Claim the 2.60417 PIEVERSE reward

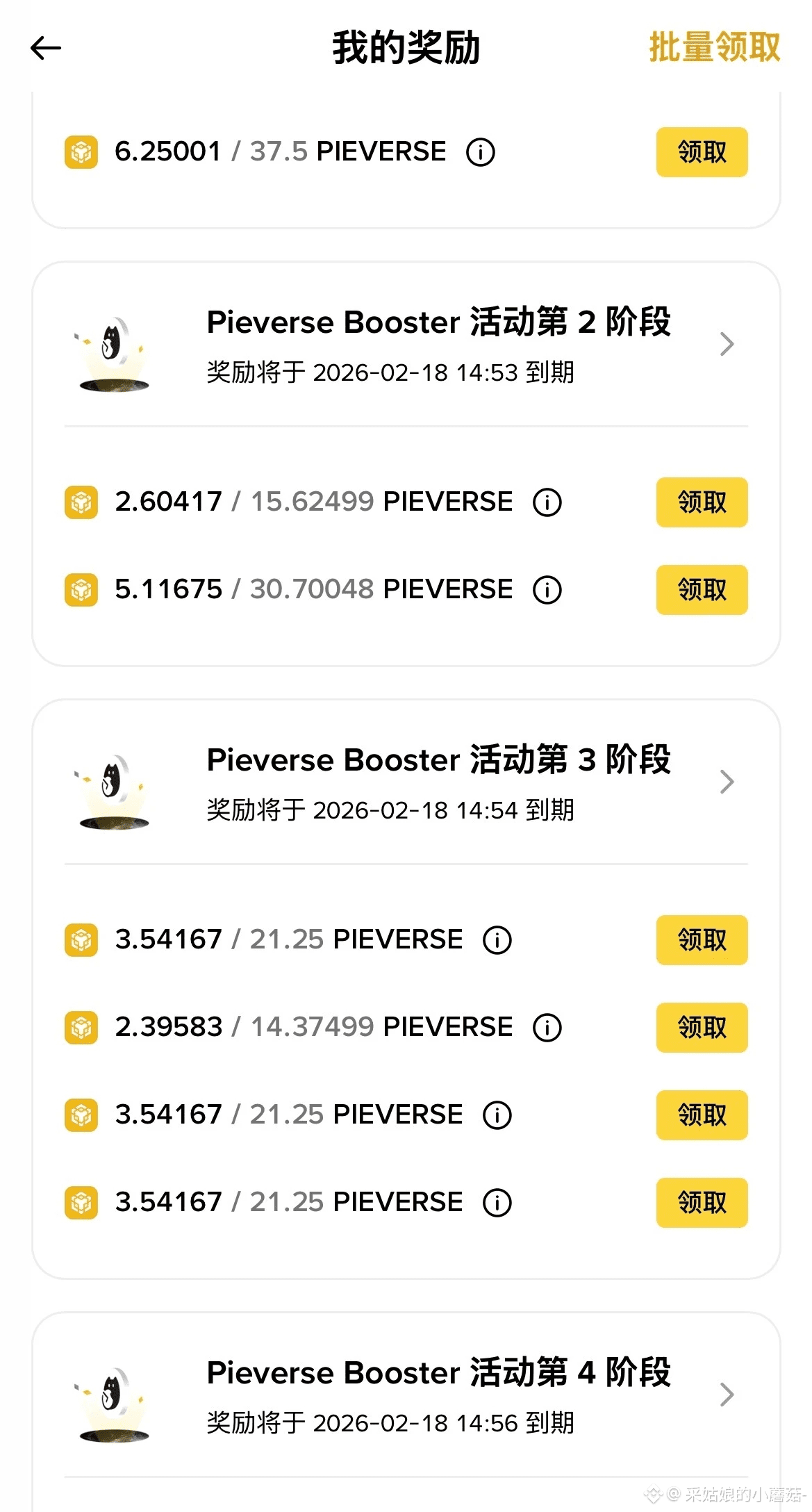[702, 502]
